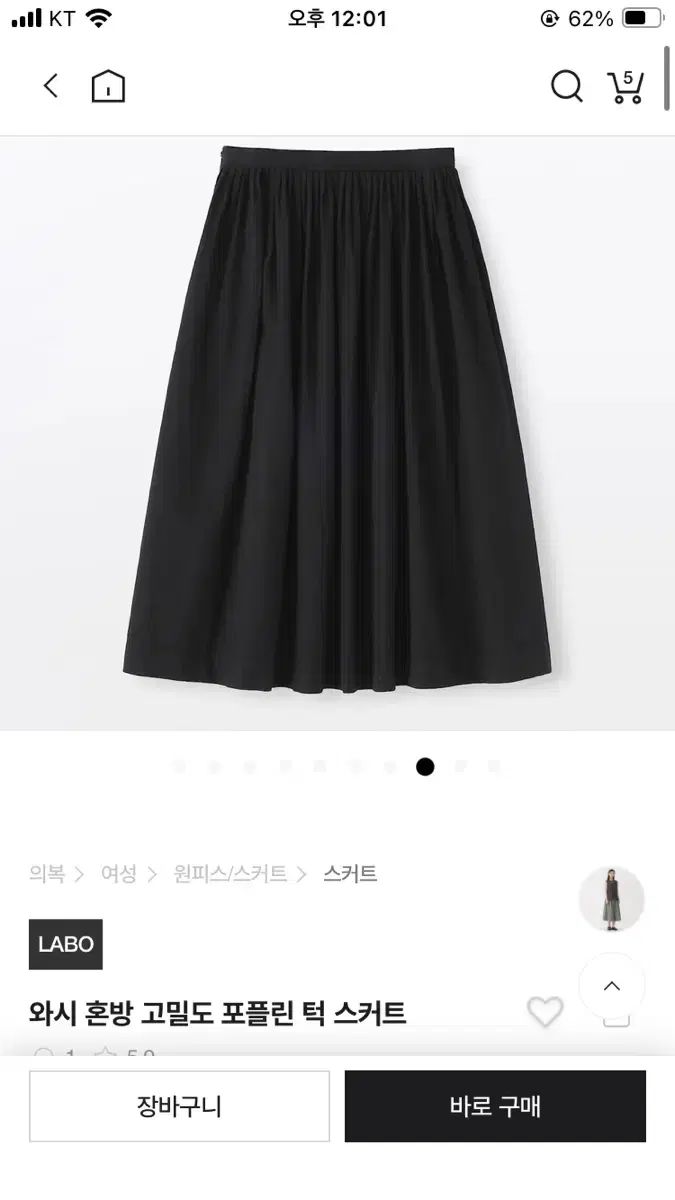The image size is (675, 1200).
Task: Open the 스커트 breadcrumb category
Action: click(x=350, y=873)
